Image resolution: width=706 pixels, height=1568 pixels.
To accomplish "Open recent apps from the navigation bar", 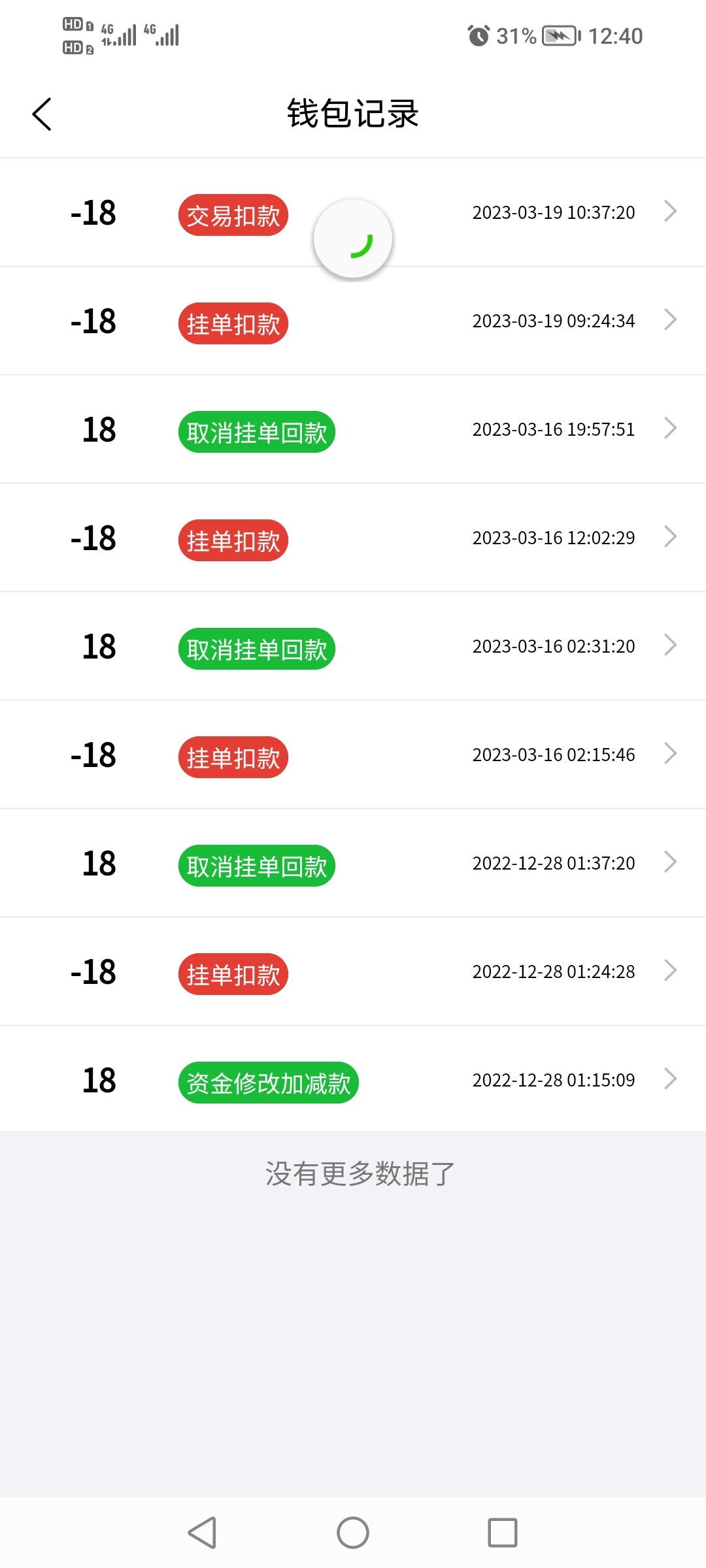I will (503, 1533).
